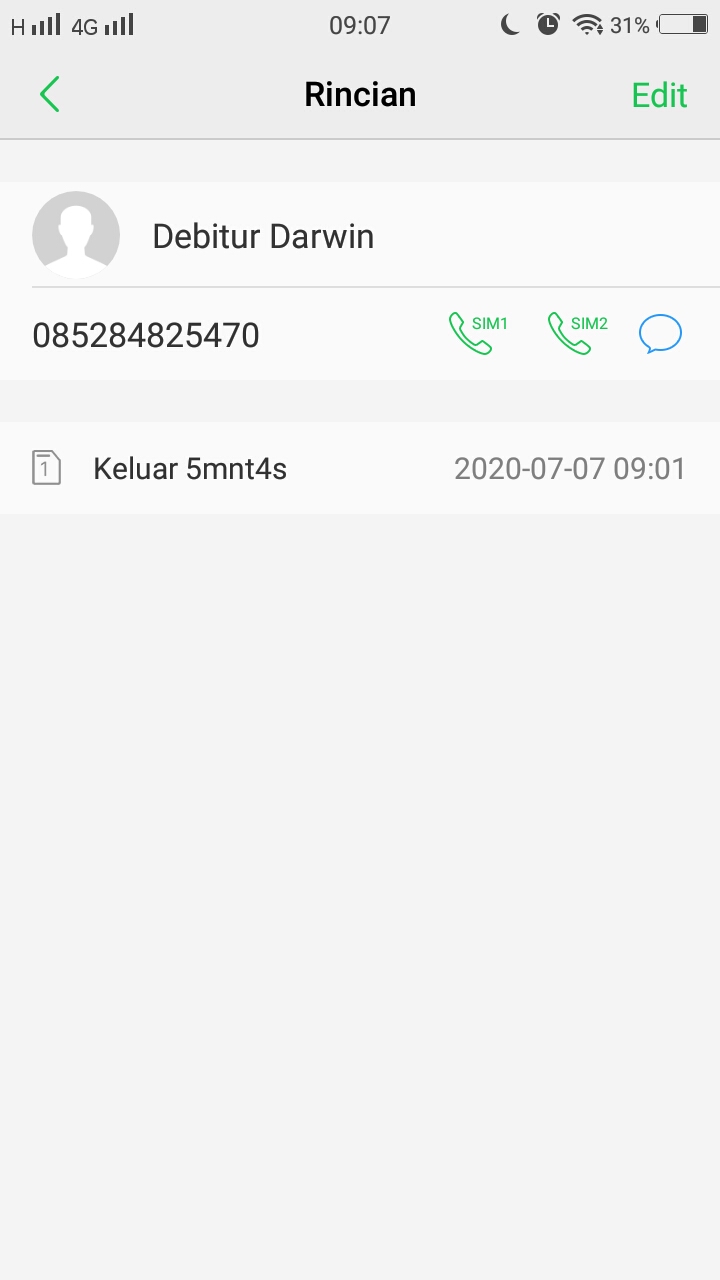Click Edit to modify the contact
720x1280 pixels.
pyautogui.click(x=658, y=93)
